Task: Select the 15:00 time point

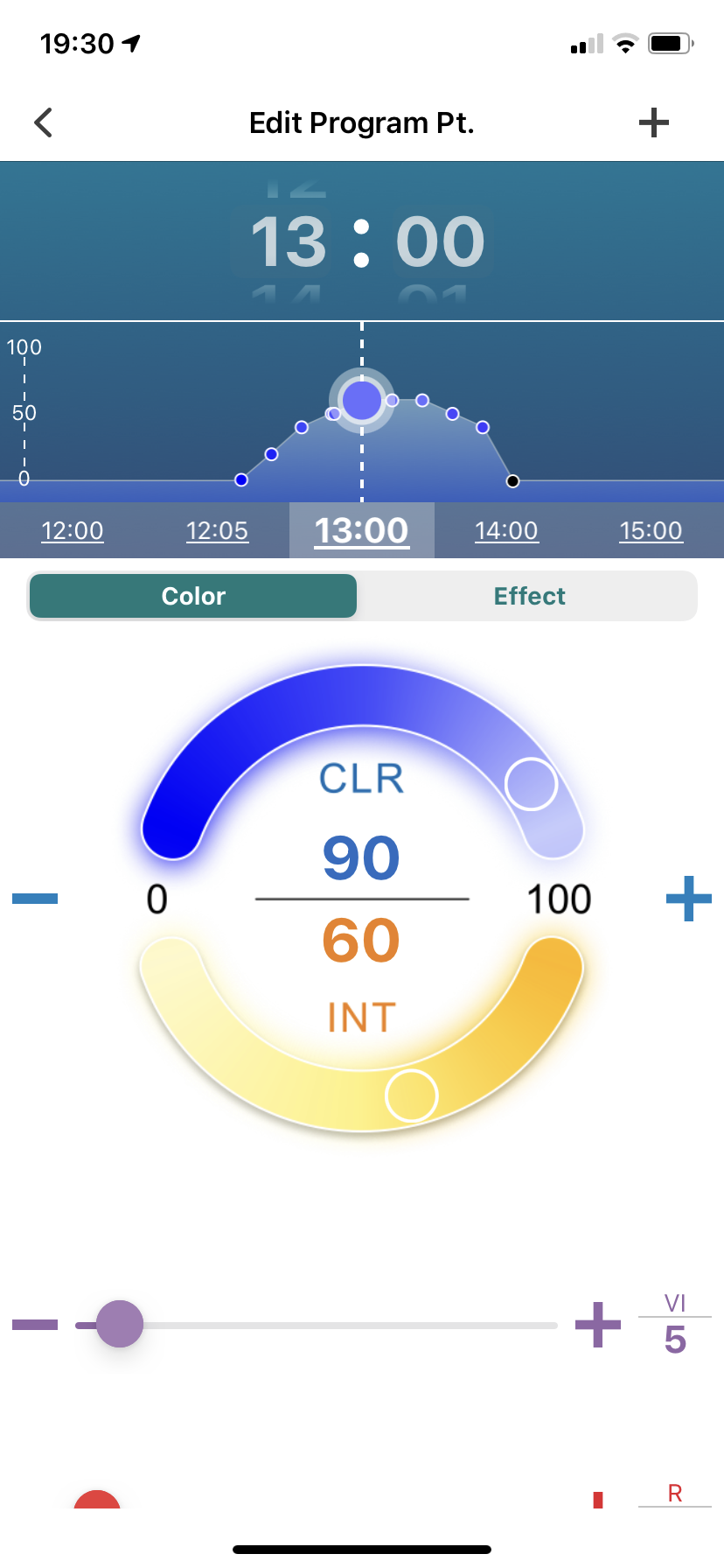Action: point(651,530)
